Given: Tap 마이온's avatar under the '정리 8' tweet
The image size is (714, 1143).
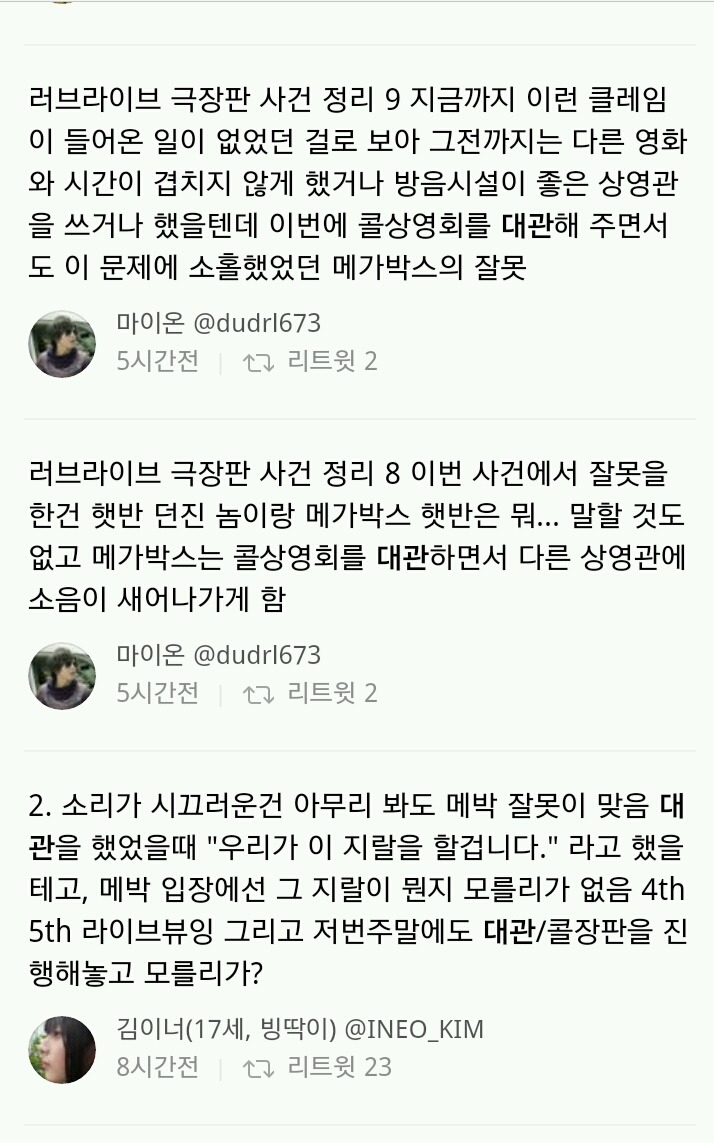Looking at the screenshot, I should [63, 676].
